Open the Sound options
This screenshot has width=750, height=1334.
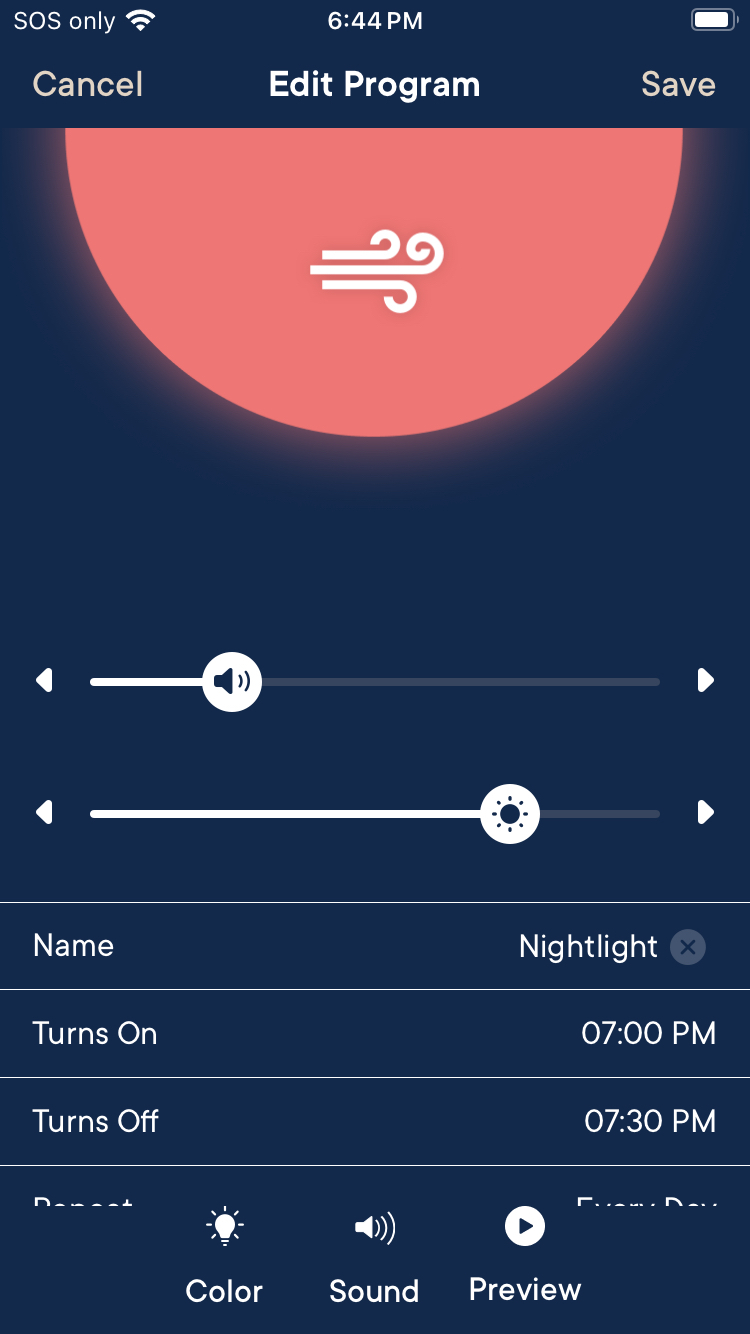click(374, 1255)
